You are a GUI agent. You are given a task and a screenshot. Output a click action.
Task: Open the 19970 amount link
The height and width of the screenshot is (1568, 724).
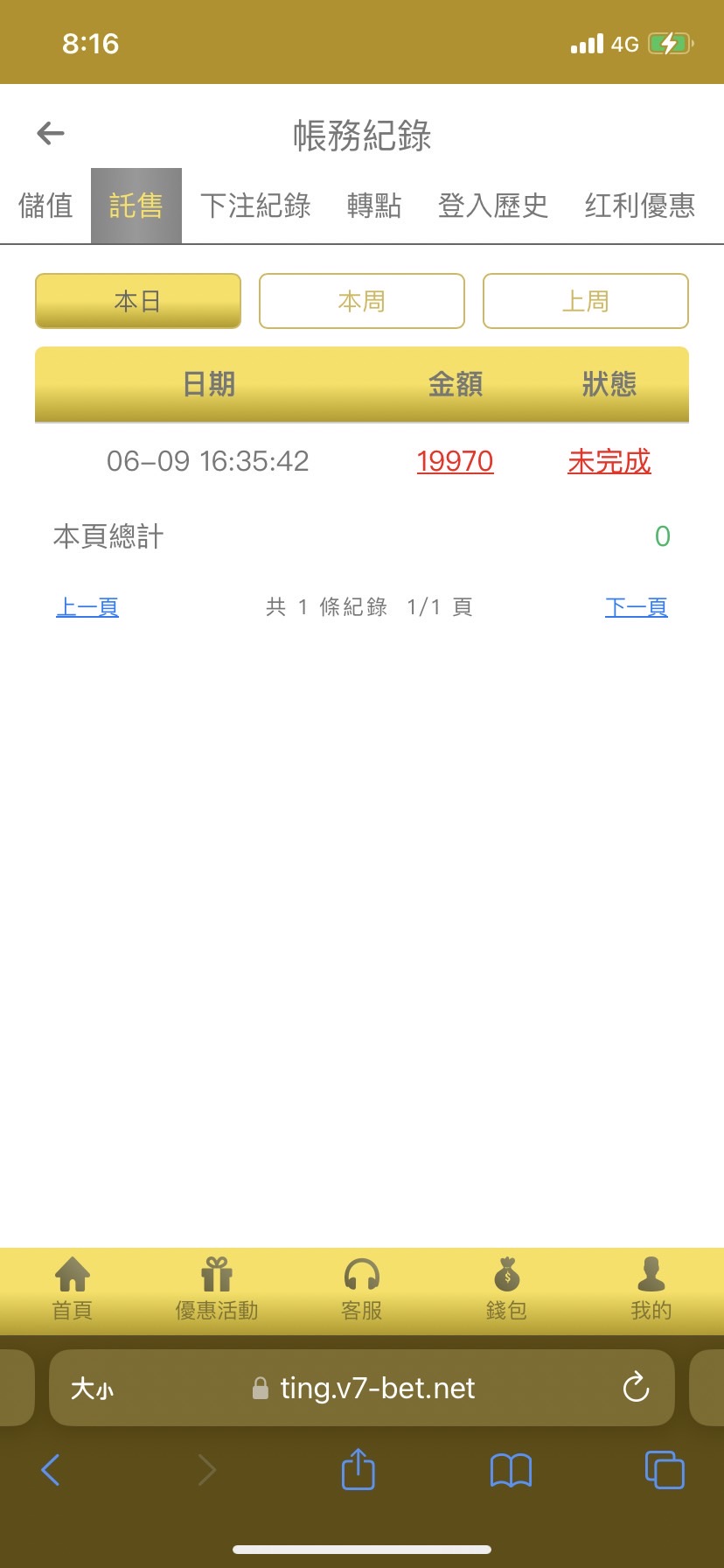[455, 461]
